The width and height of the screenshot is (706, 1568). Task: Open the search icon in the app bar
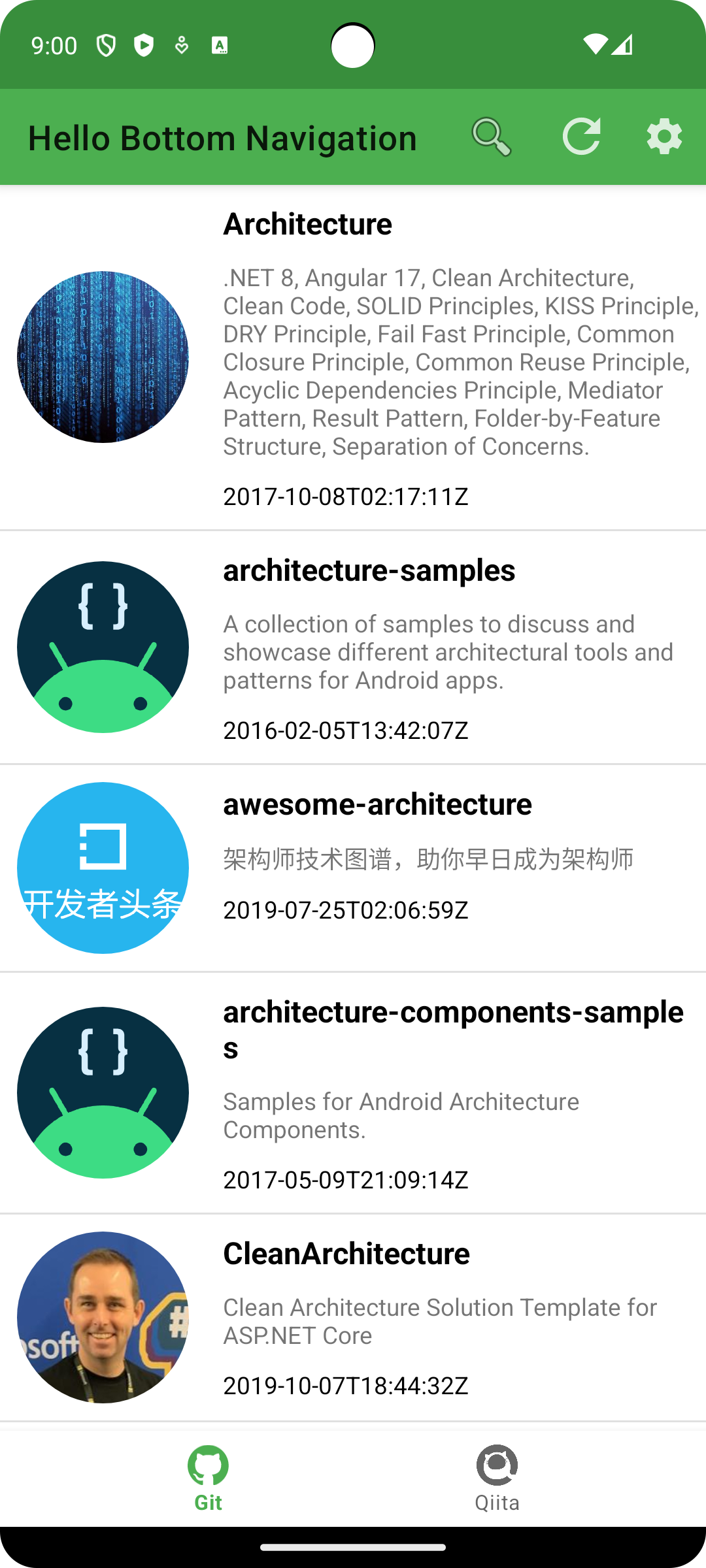click(491, 137)
